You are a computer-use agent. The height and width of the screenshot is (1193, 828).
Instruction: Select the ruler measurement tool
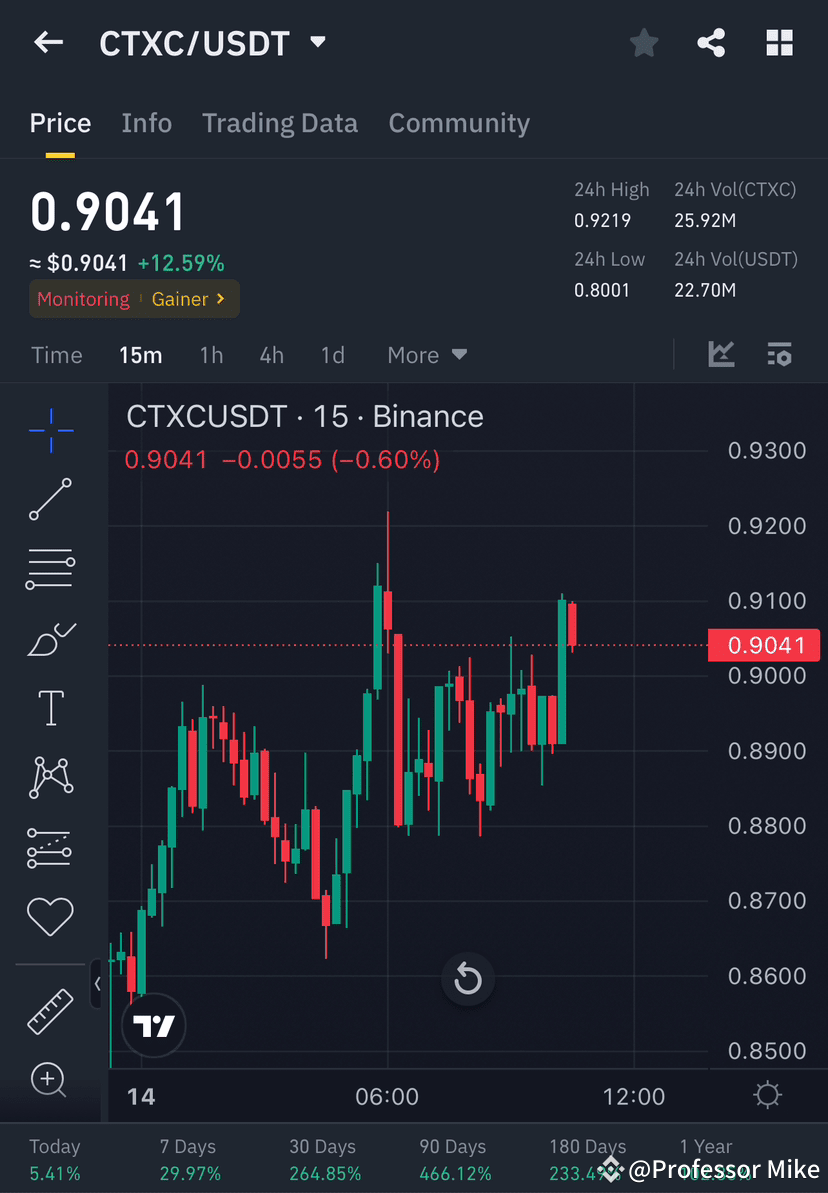point(50,1010)
